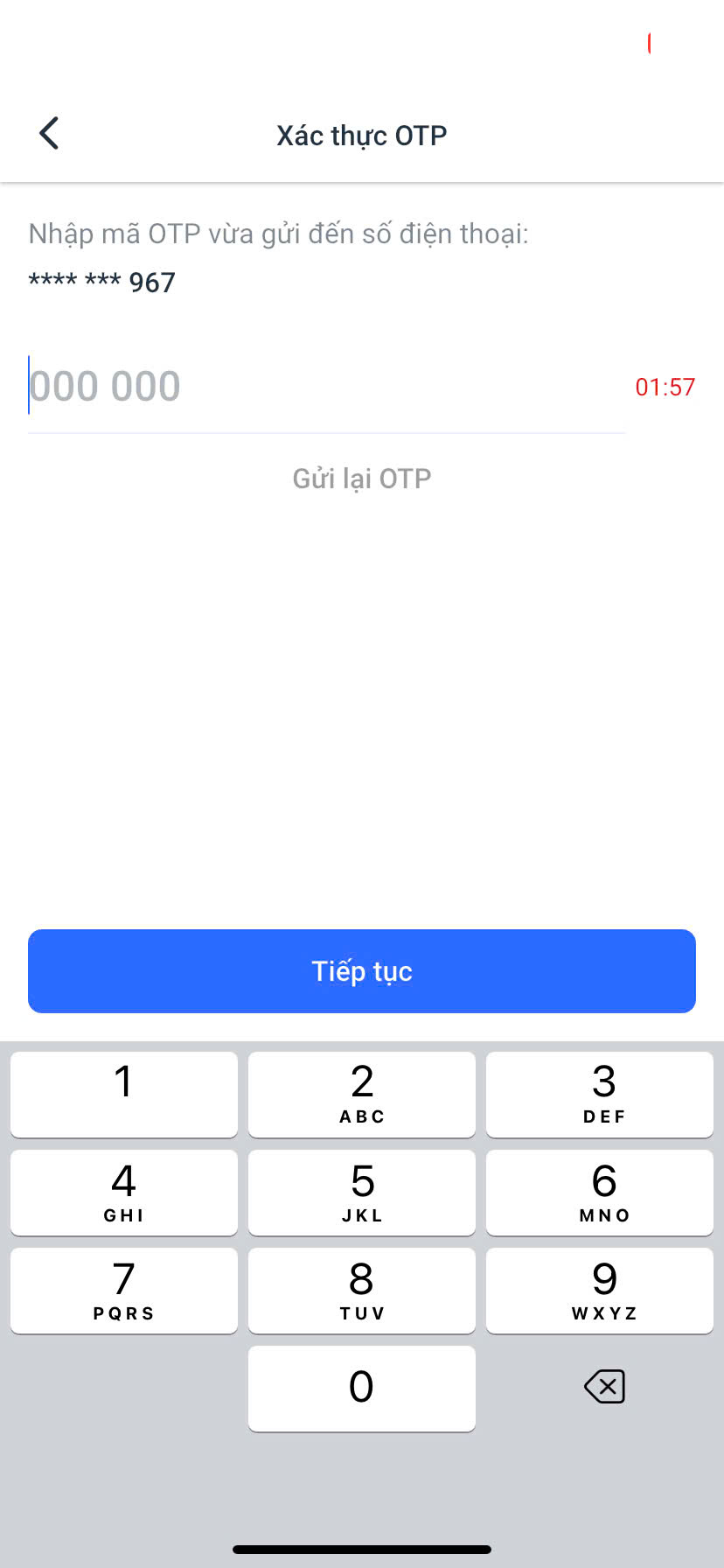Viewport: 724px width, 1568px height.
Task: Tap the Xác thực OTP title
Action: tap(361, 135)
